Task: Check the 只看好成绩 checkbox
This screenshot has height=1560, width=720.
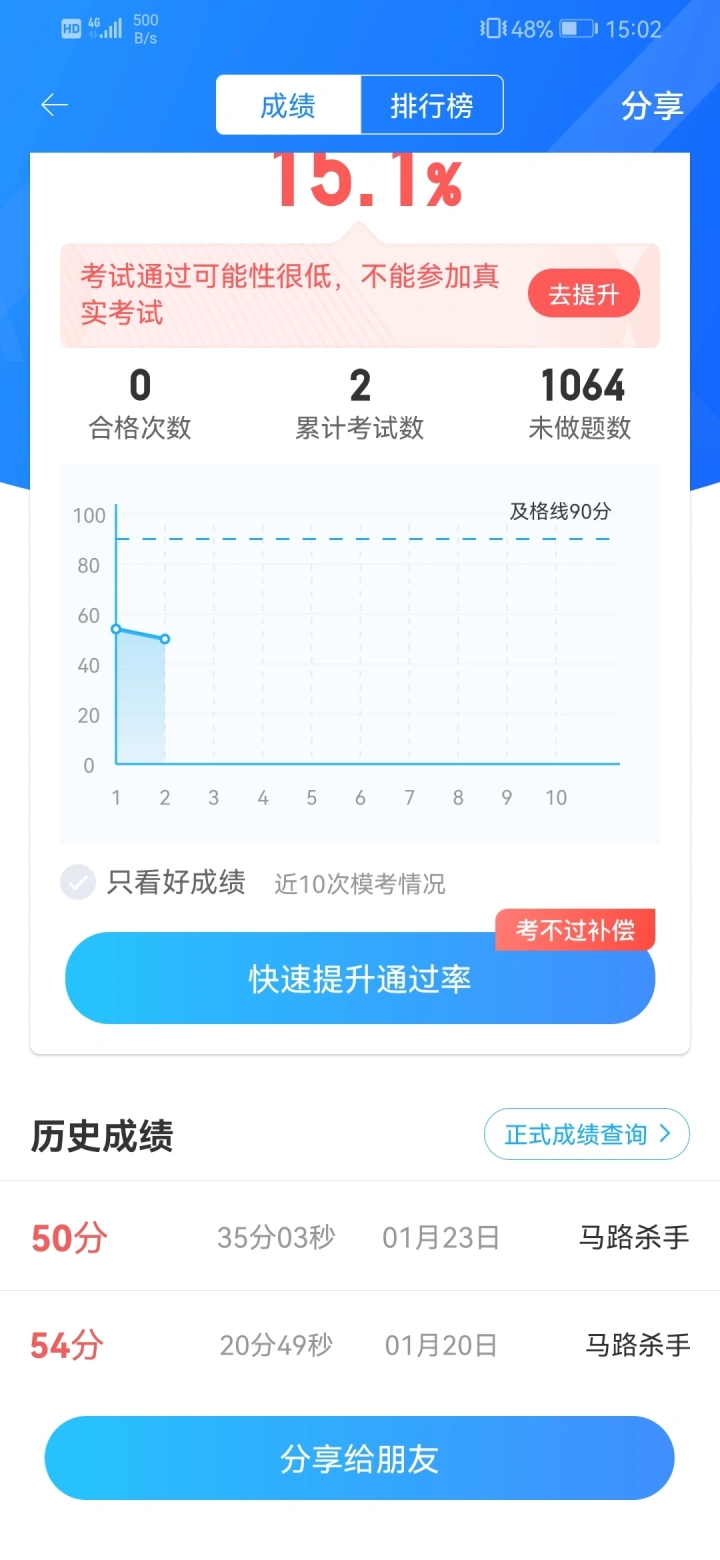Action: [x=78, y=882]
